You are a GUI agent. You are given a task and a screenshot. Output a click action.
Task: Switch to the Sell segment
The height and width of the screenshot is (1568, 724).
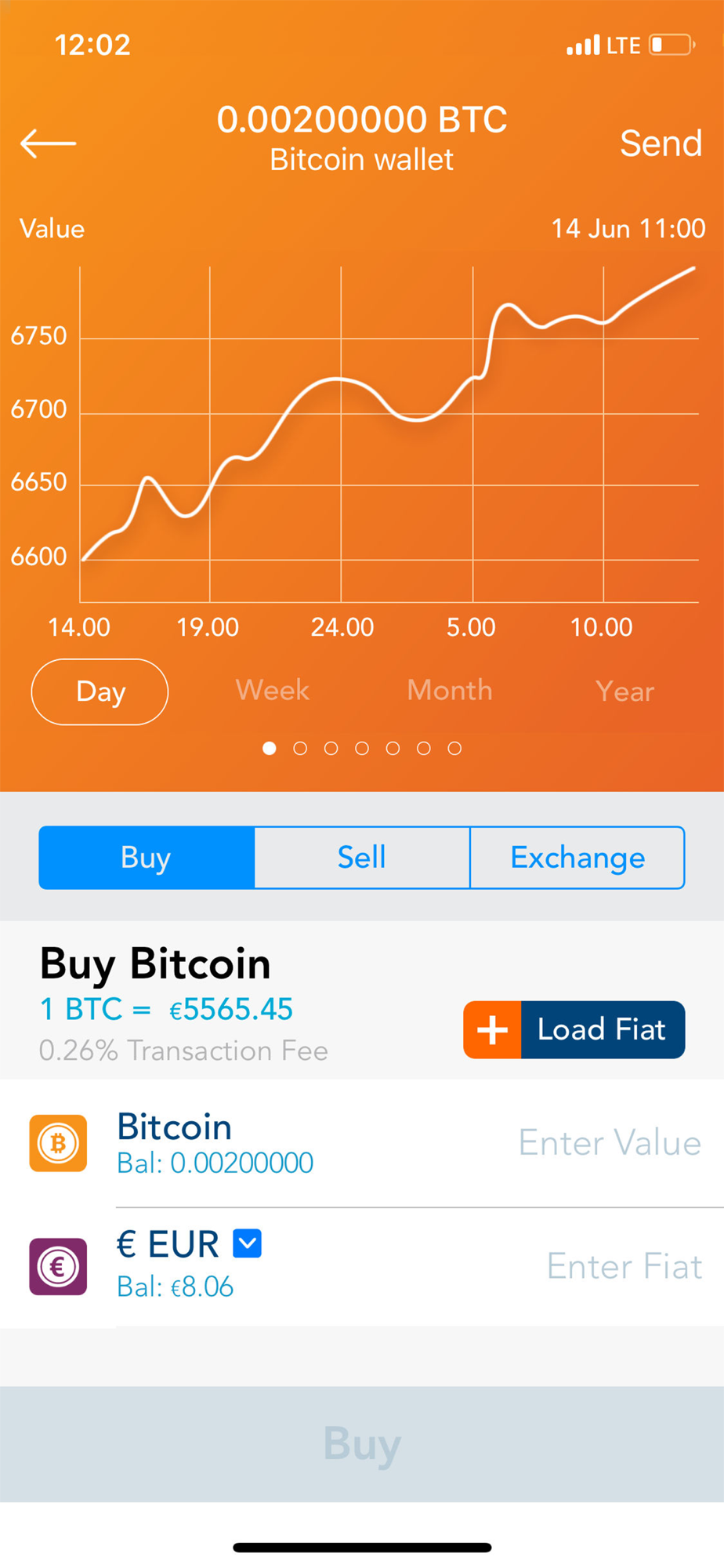pos(362,857)
